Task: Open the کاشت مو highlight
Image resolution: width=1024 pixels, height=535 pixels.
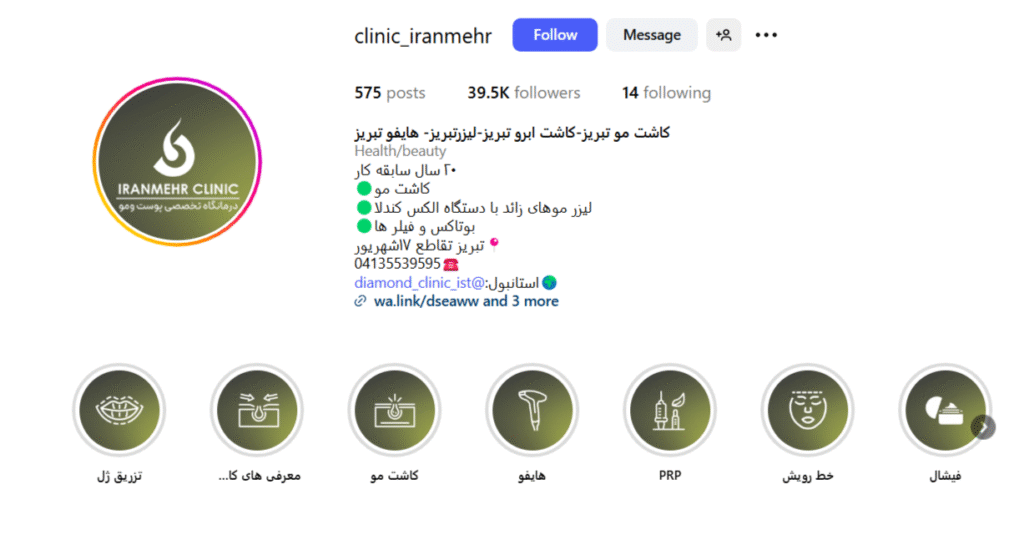Action: pos(393,411)
